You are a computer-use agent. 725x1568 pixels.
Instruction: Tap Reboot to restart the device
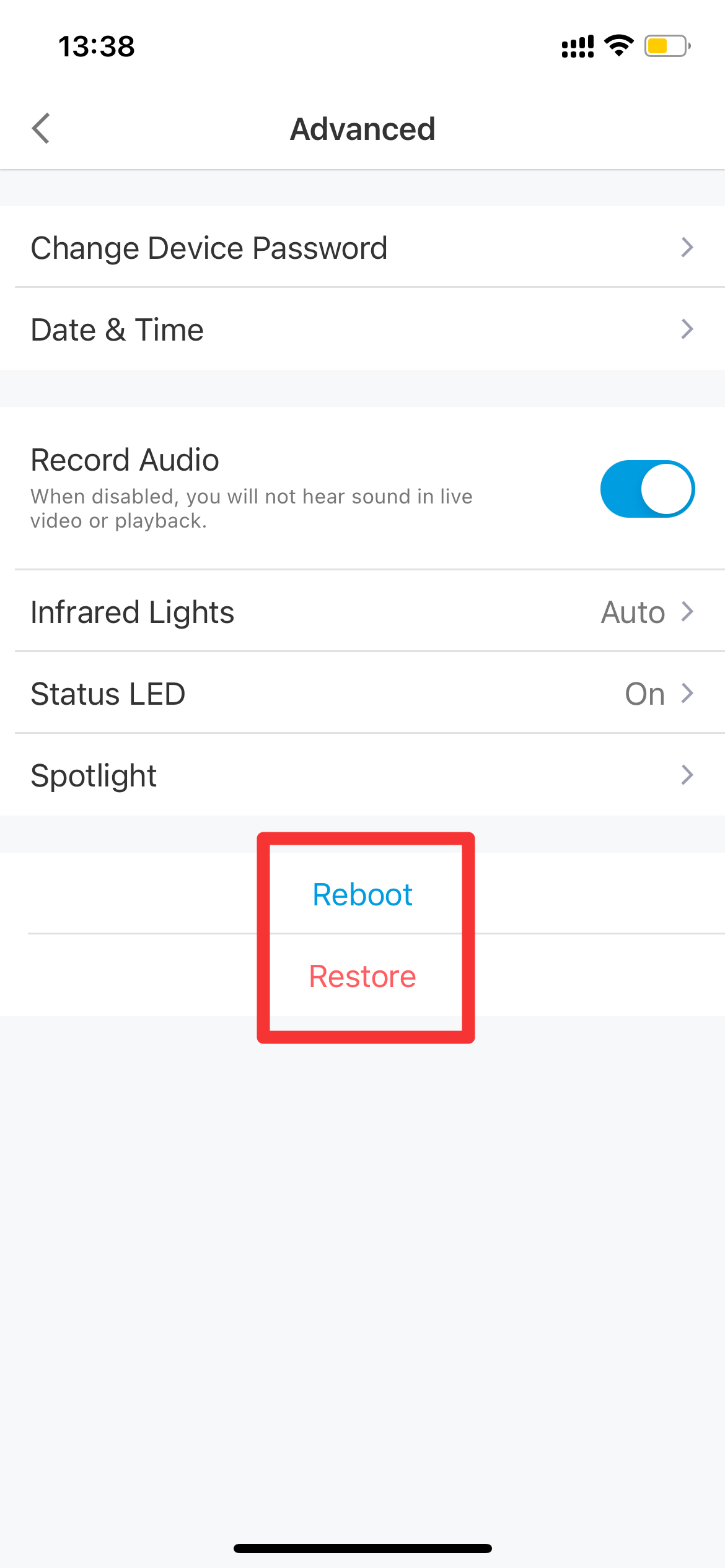[362, 894]
